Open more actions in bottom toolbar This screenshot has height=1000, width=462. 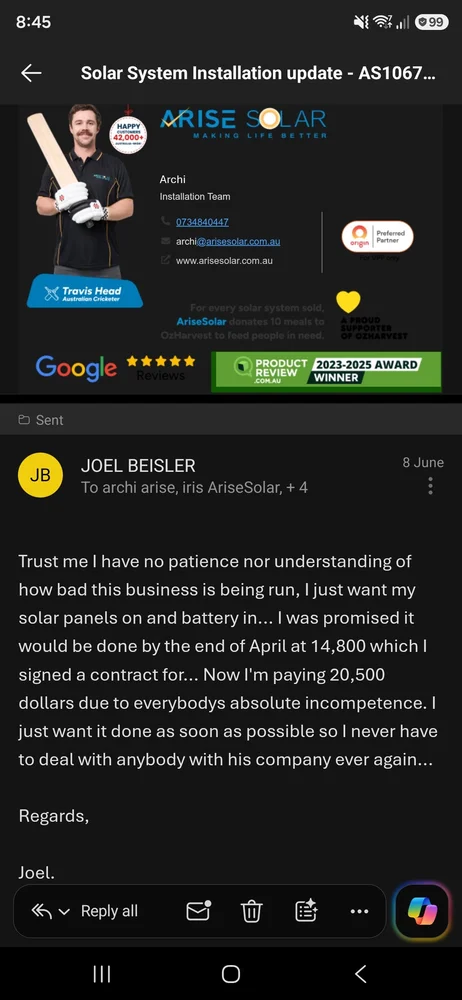359,911
